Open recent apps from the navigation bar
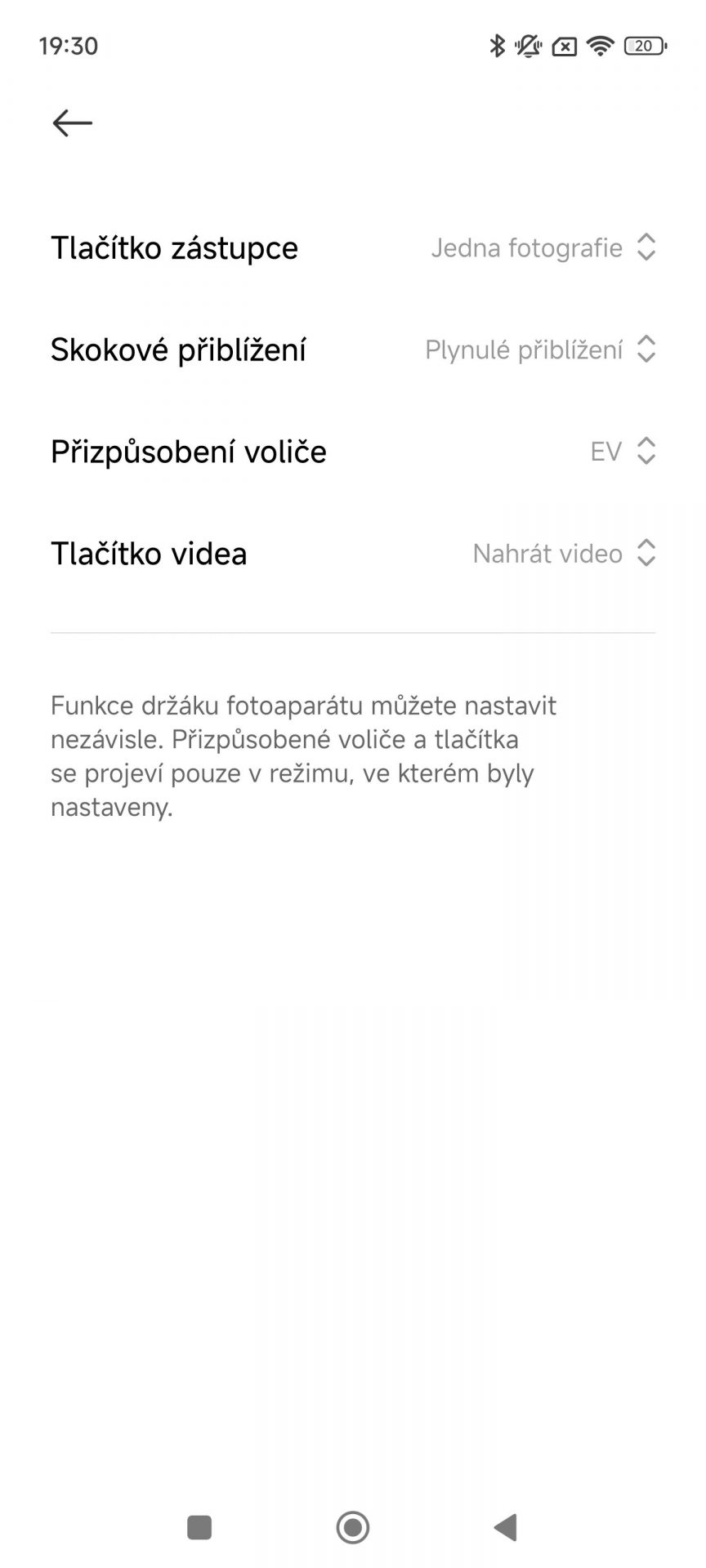The image size is (706, 1568). pos(199,1527)
